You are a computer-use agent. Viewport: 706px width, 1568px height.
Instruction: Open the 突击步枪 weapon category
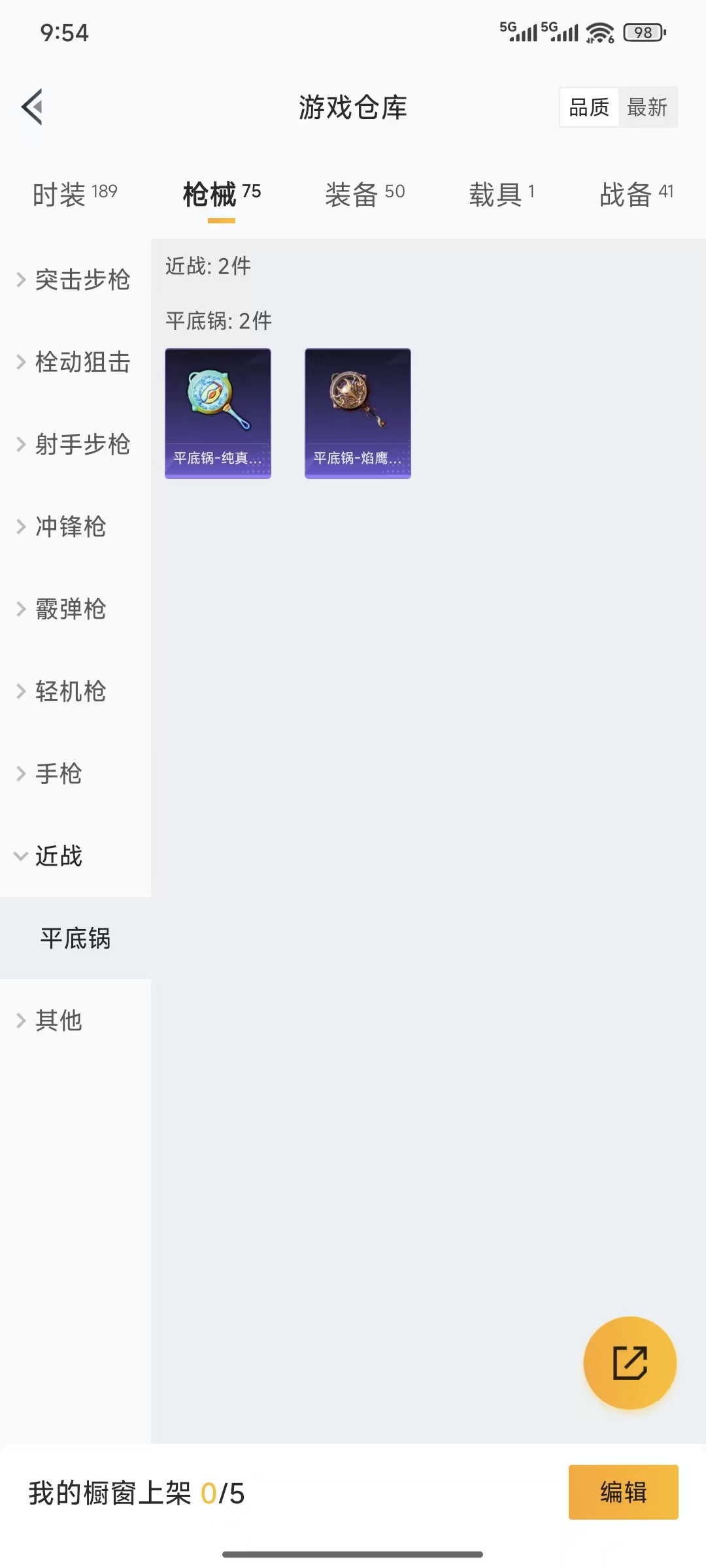pyautogui.click(x=82, y=280)
